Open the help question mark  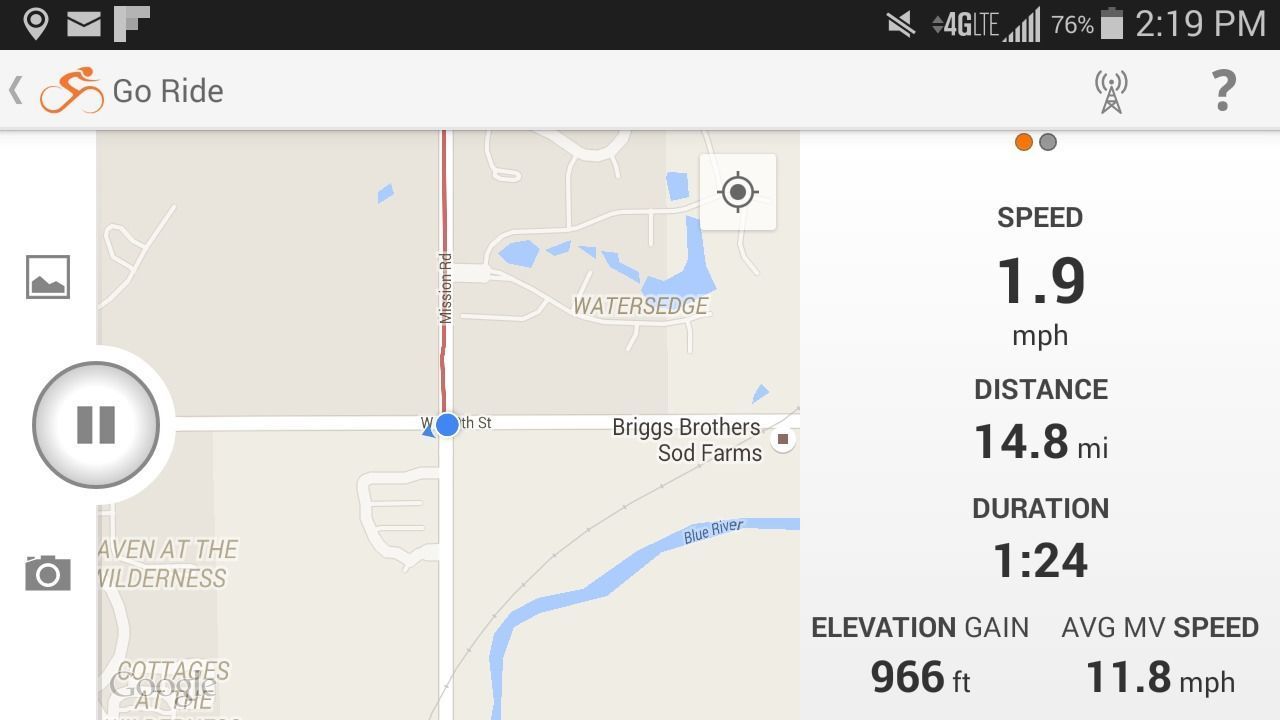(1223, 91)
